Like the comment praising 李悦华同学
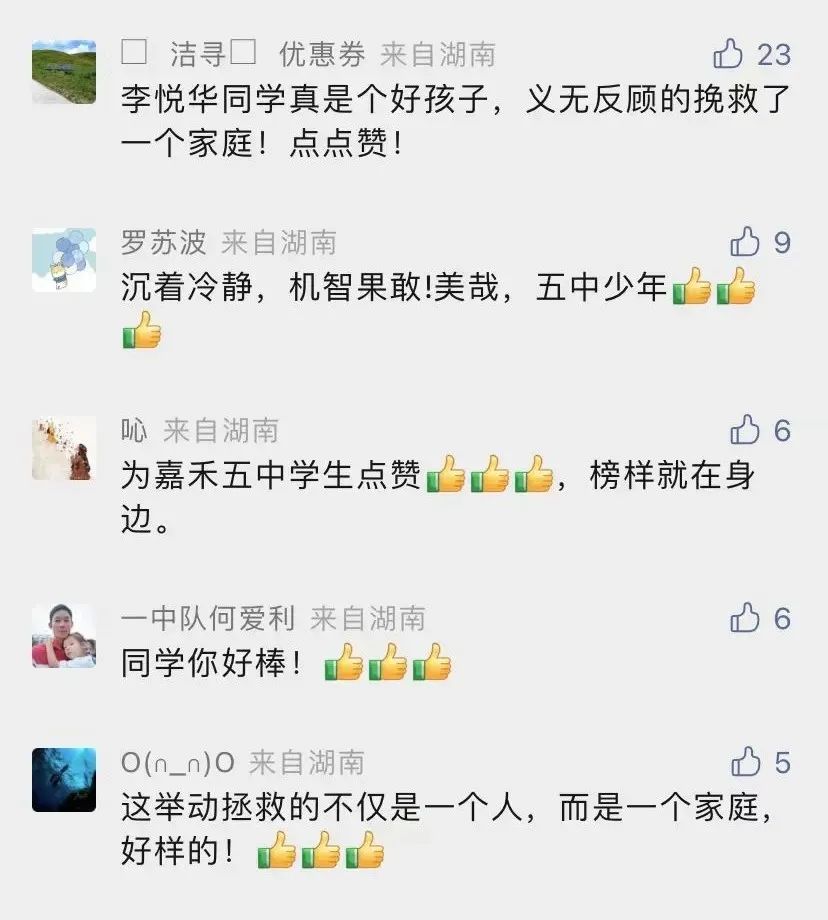828x920 pixels. pos(728,53)
